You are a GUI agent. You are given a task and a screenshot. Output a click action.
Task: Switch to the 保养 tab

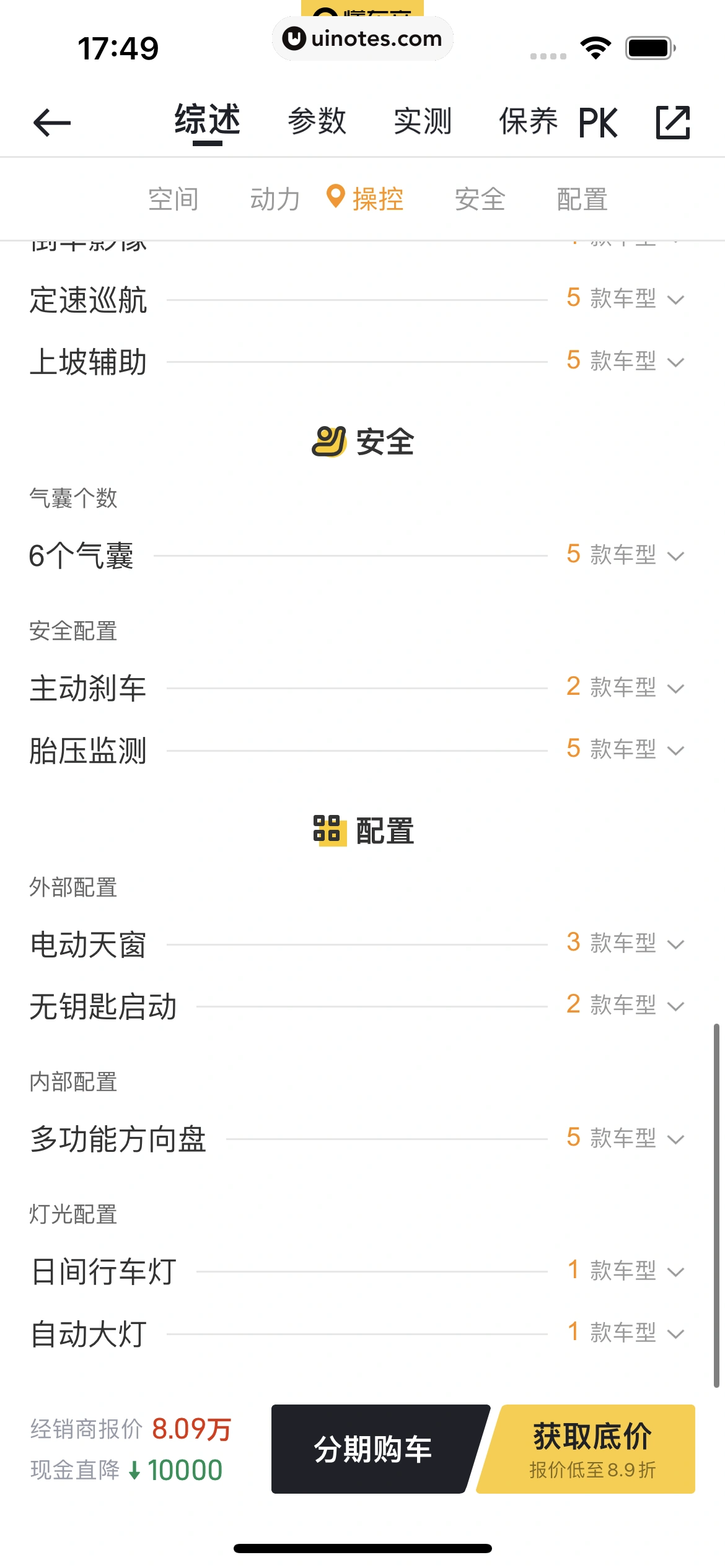click(x=528, y=121)
